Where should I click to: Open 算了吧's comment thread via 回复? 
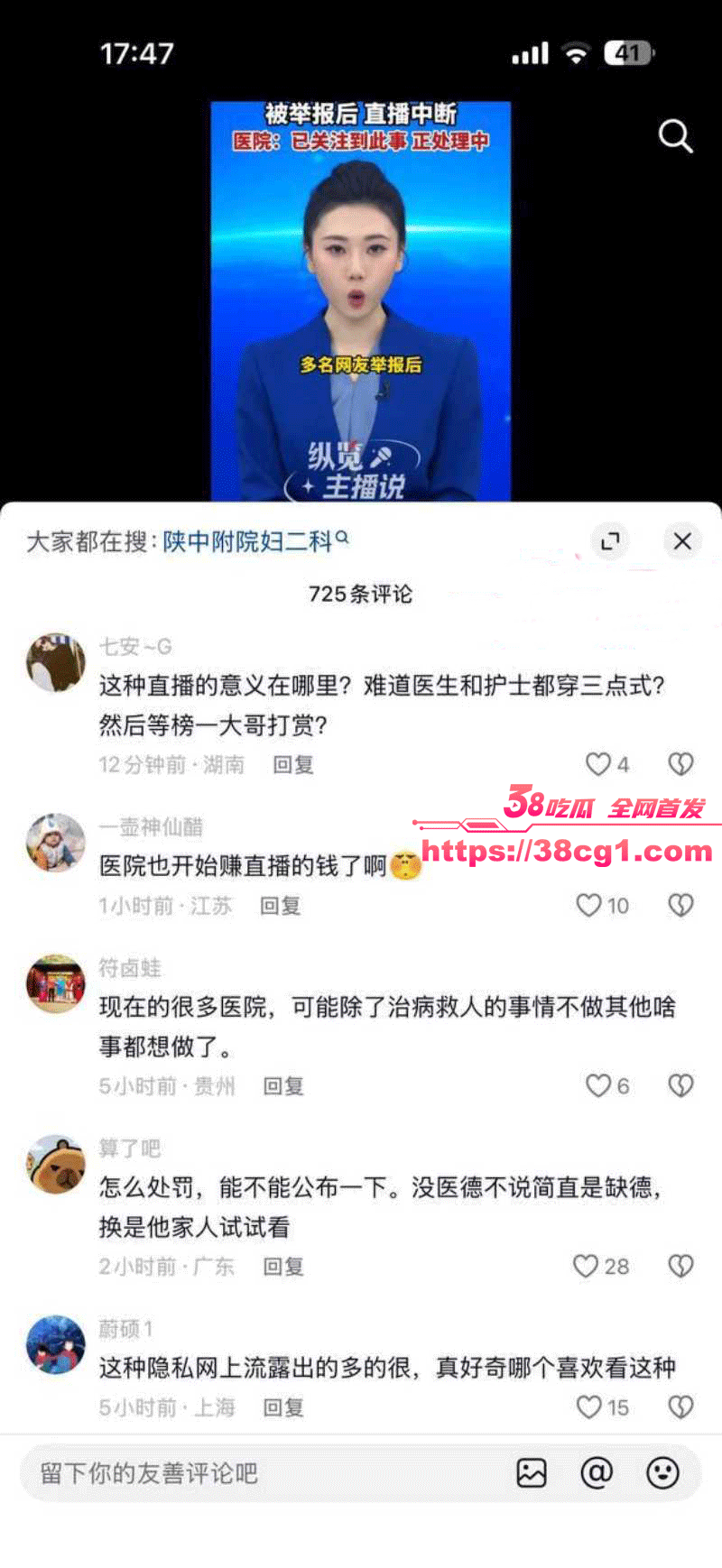coord(285,1266)
